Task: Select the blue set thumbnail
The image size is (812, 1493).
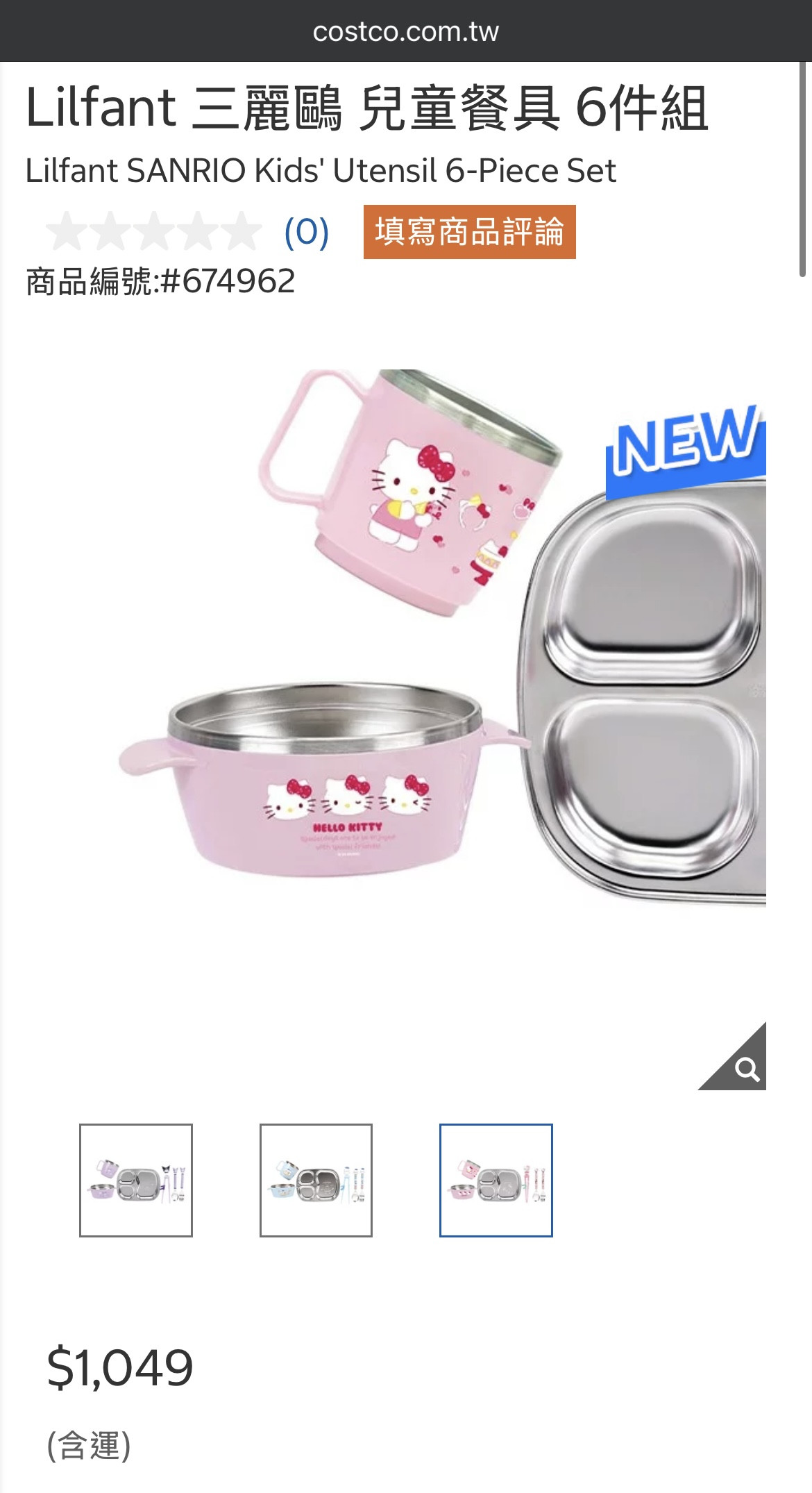Action: point(316,1180)
